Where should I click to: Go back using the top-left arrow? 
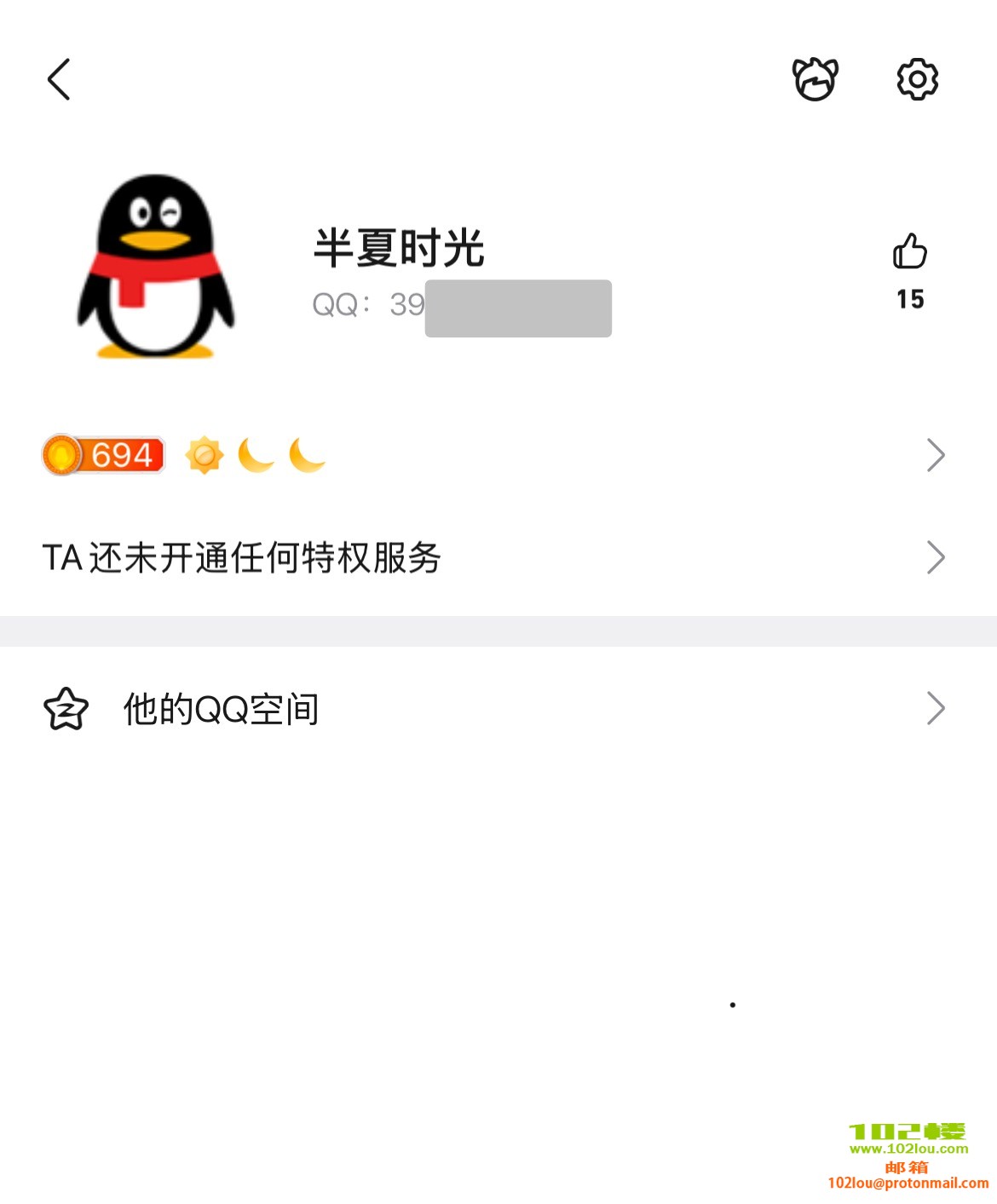pyautogui.click(x=59, y=80)
